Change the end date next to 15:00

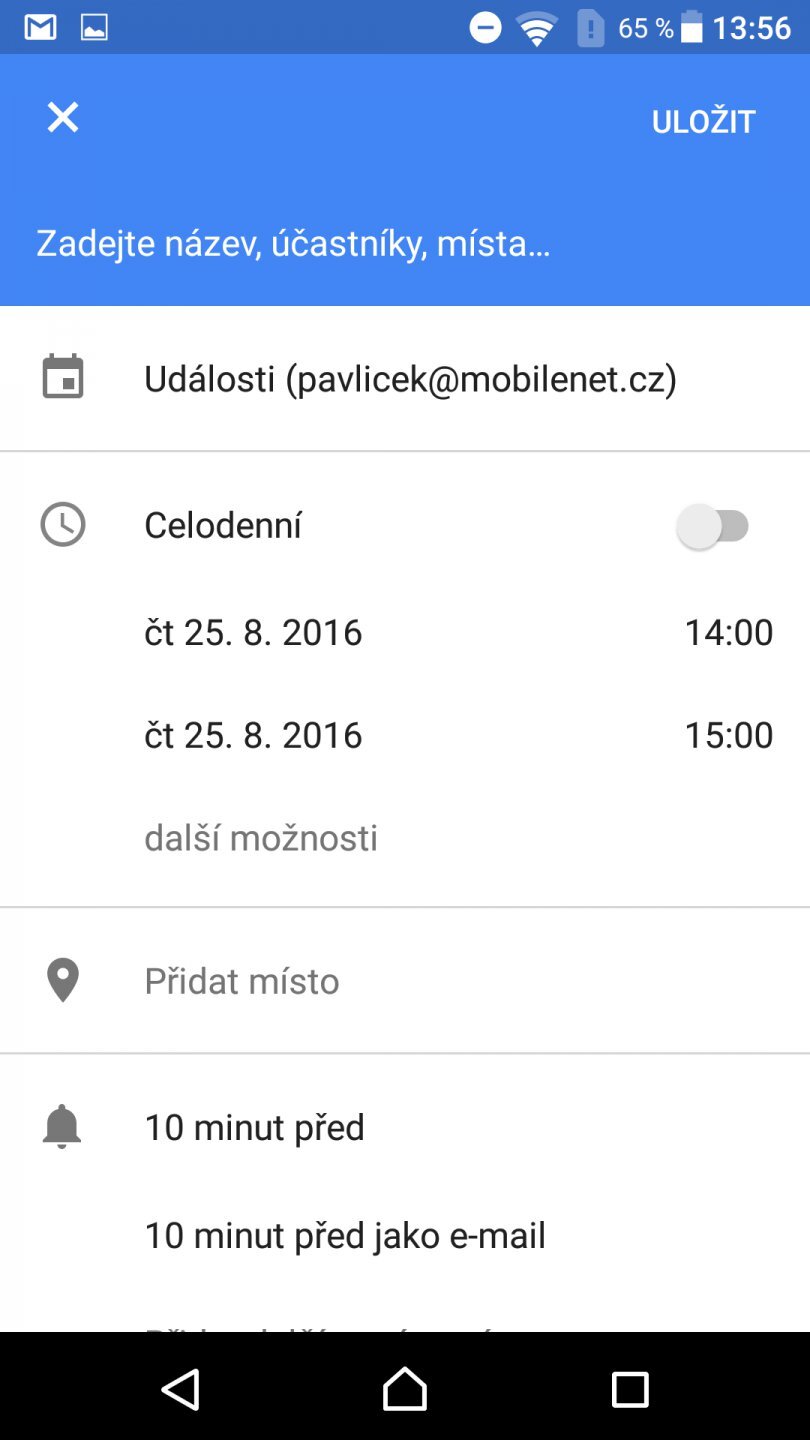[253, 736]
